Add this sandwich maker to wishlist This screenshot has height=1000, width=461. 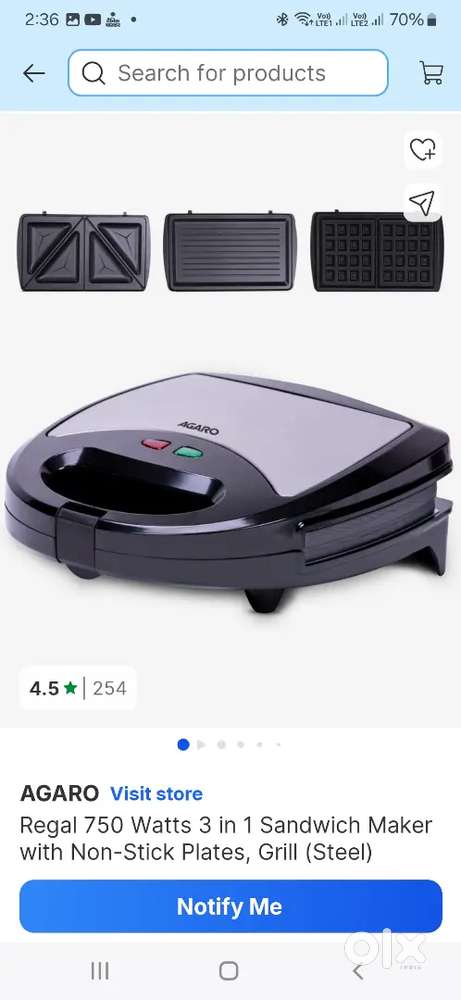(423, 151)
